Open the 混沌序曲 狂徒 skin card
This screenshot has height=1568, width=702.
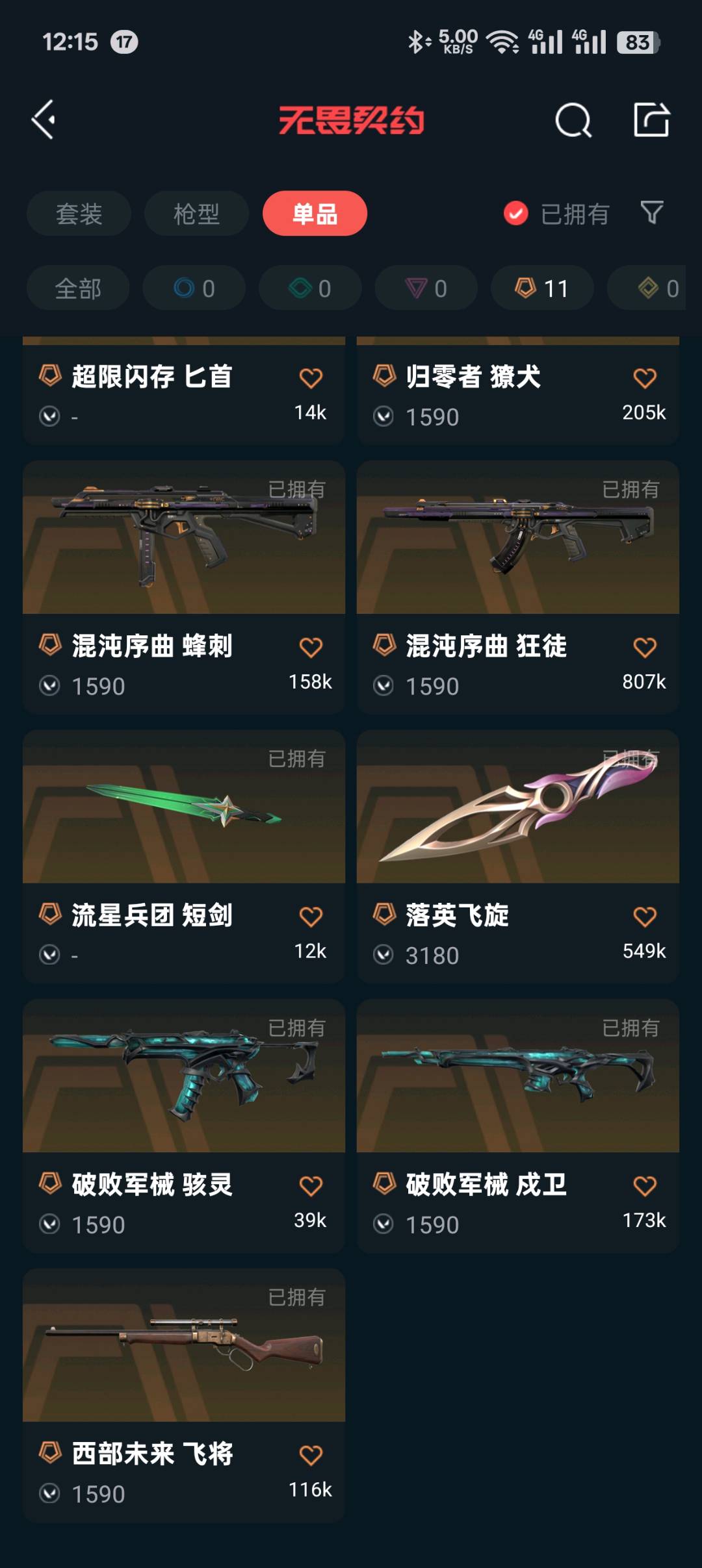coord(517,539)
